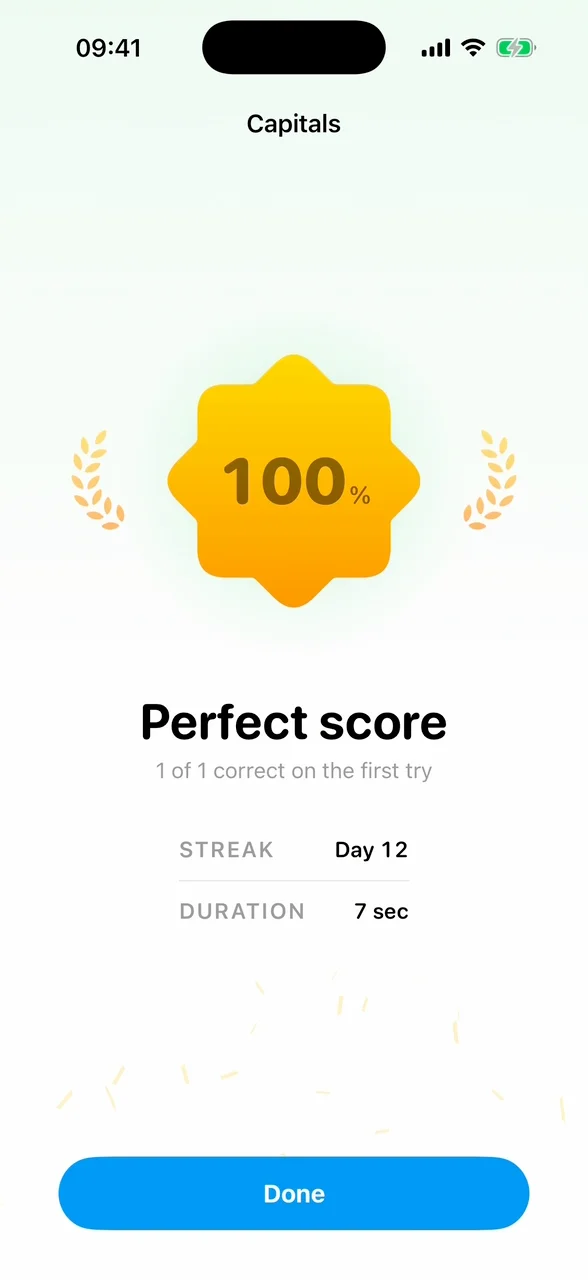This screenshot has height=1280, width=588.
Task: Tap the Done button
Action: pyautogui.click(x=294, y=1193)
